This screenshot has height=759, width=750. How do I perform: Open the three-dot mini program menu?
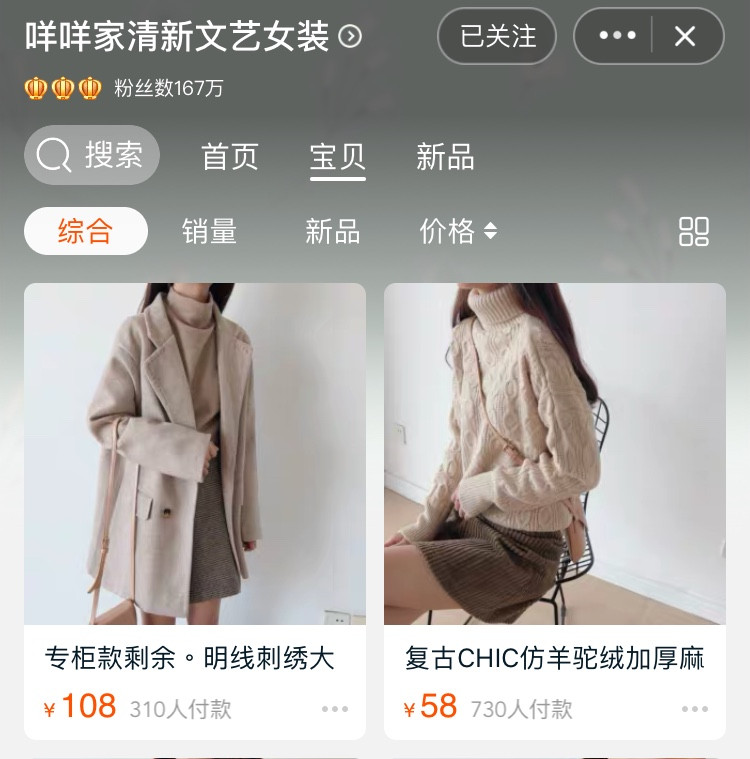(617, 37)
